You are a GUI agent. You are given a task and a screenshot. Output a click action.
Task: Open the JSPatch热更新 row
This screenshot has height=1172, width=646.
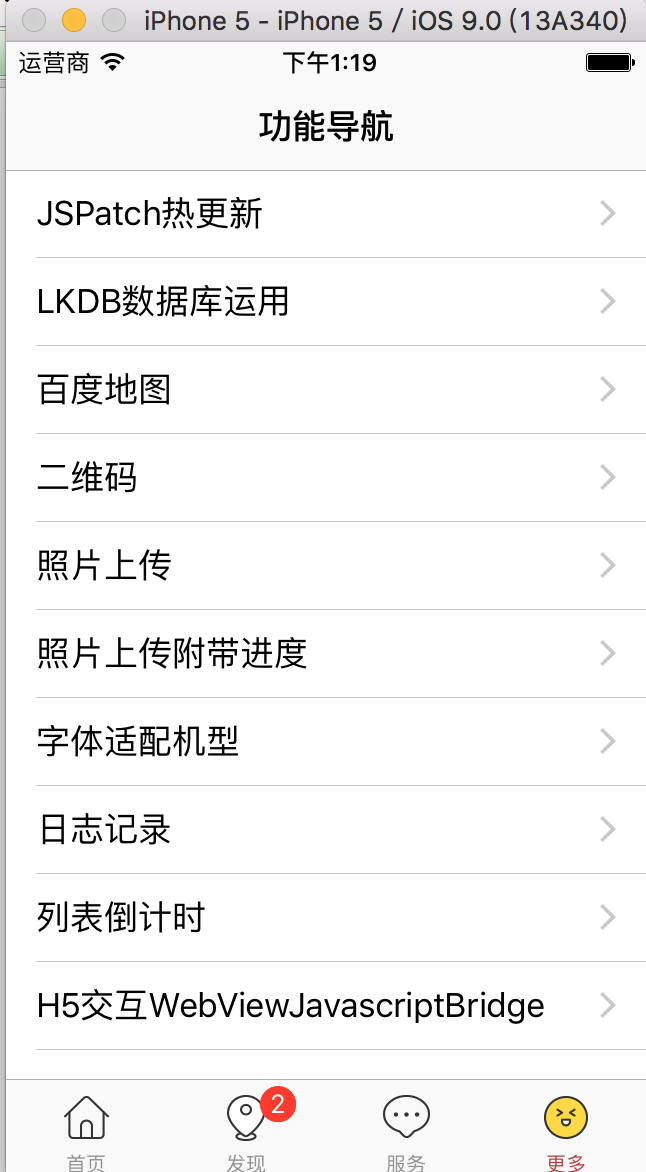pyautogui.click(x=323, y=214)
